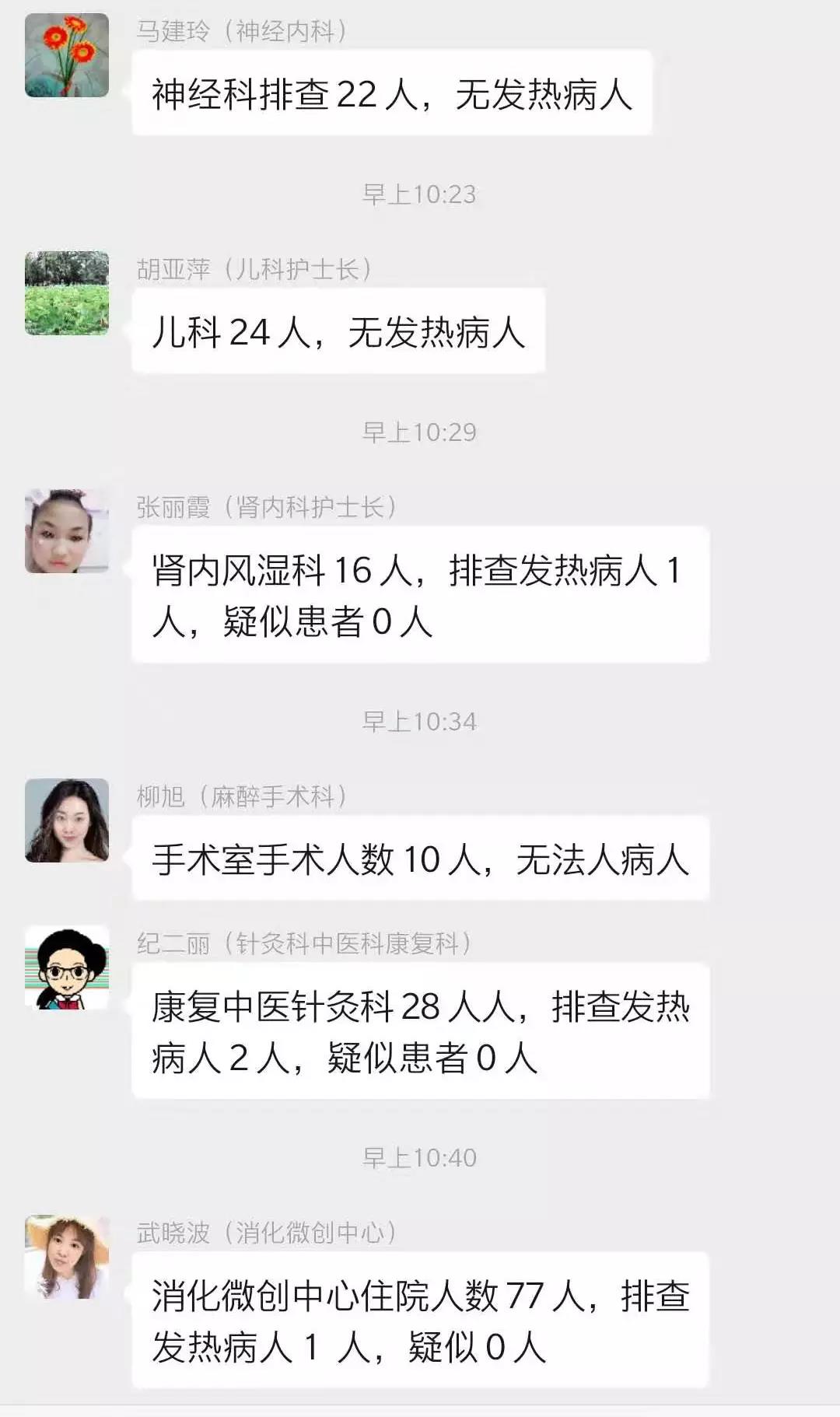Open 马建玲's profile avatar
The width and height of the screenshot is (840, 1417).
click(67, 55)
